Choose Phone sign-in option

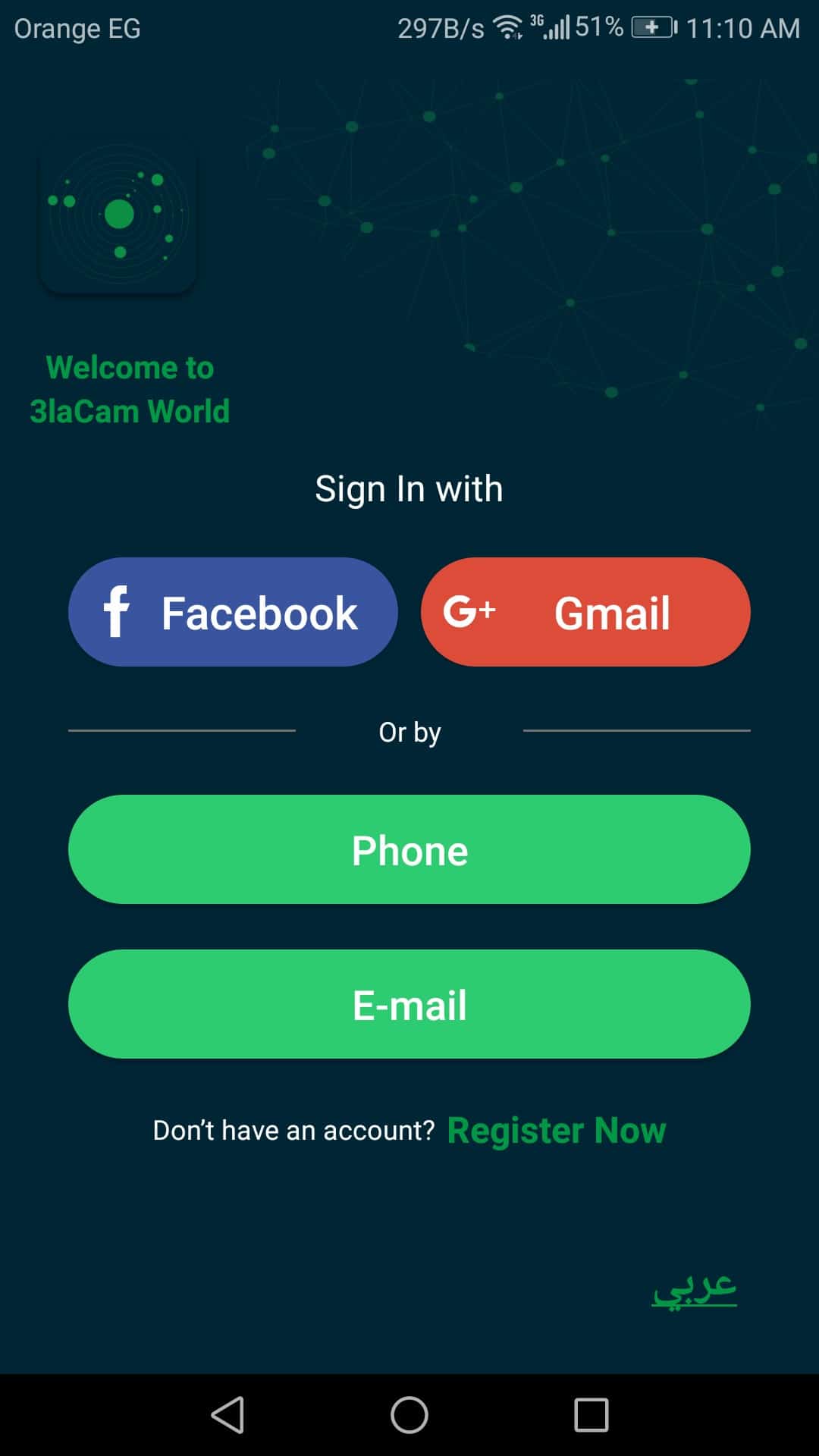coord(409,849)
